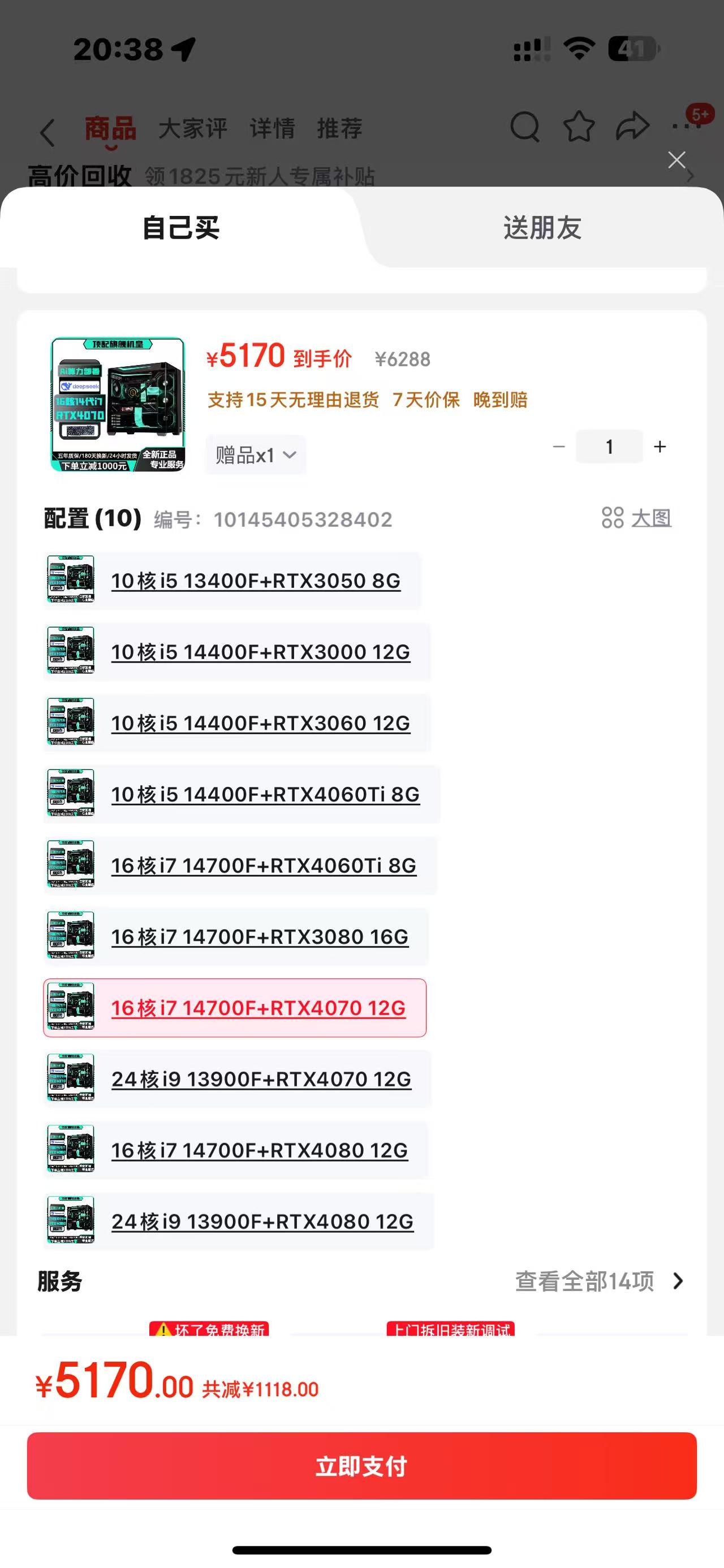Tap 立即支付 to pay now
The width and height of the screenshot is (724, 1568).
pyautogui.click(x=361, y=1466)
